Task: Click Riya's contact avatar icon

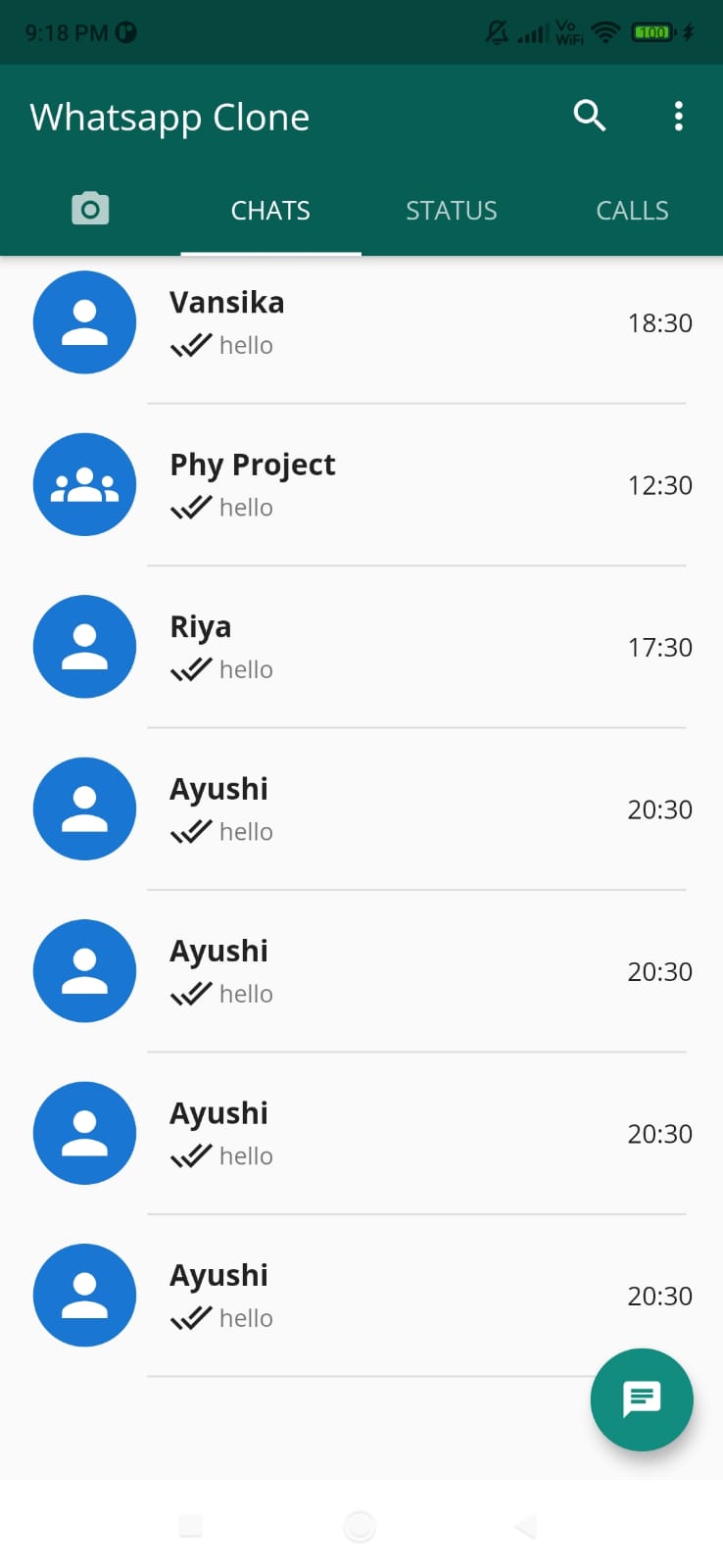Action: pyautogui.click(x=84, y=647)
